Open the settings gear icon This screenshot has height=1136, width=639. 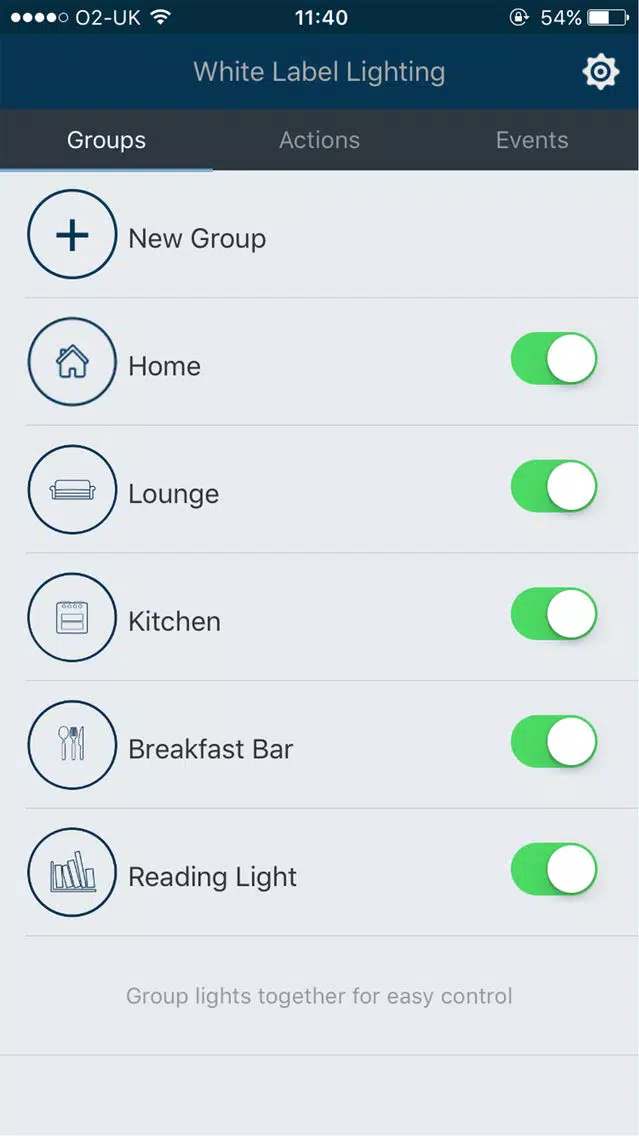pos(601,72)
